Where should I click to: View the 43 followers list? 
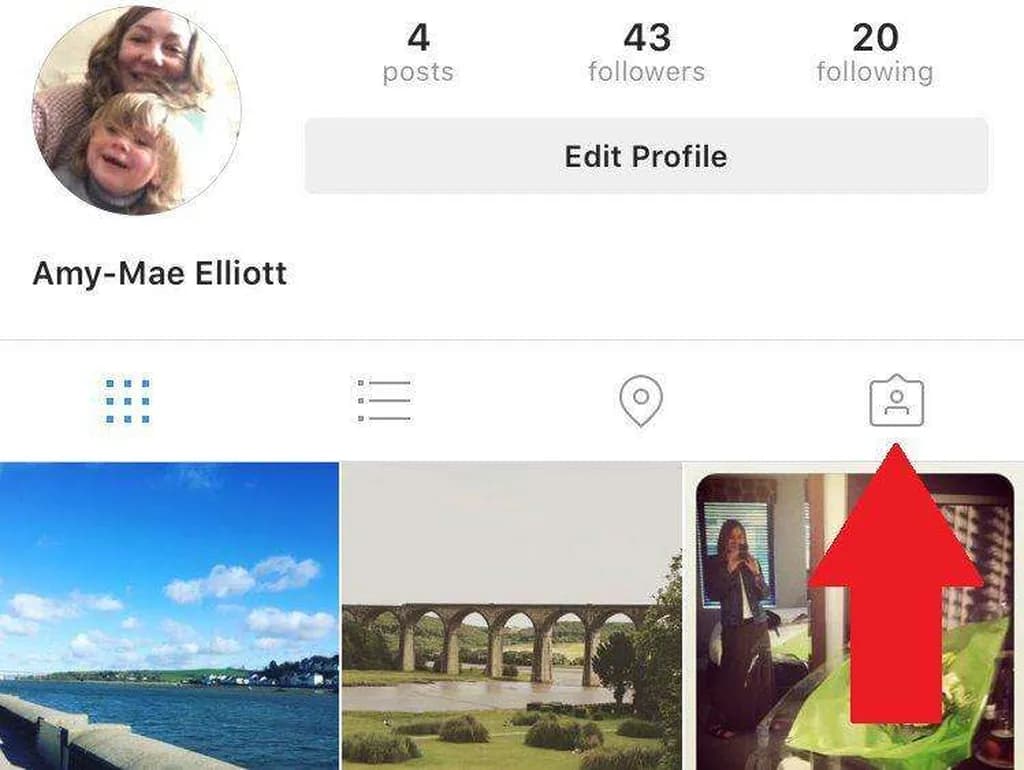coord(646,53)
